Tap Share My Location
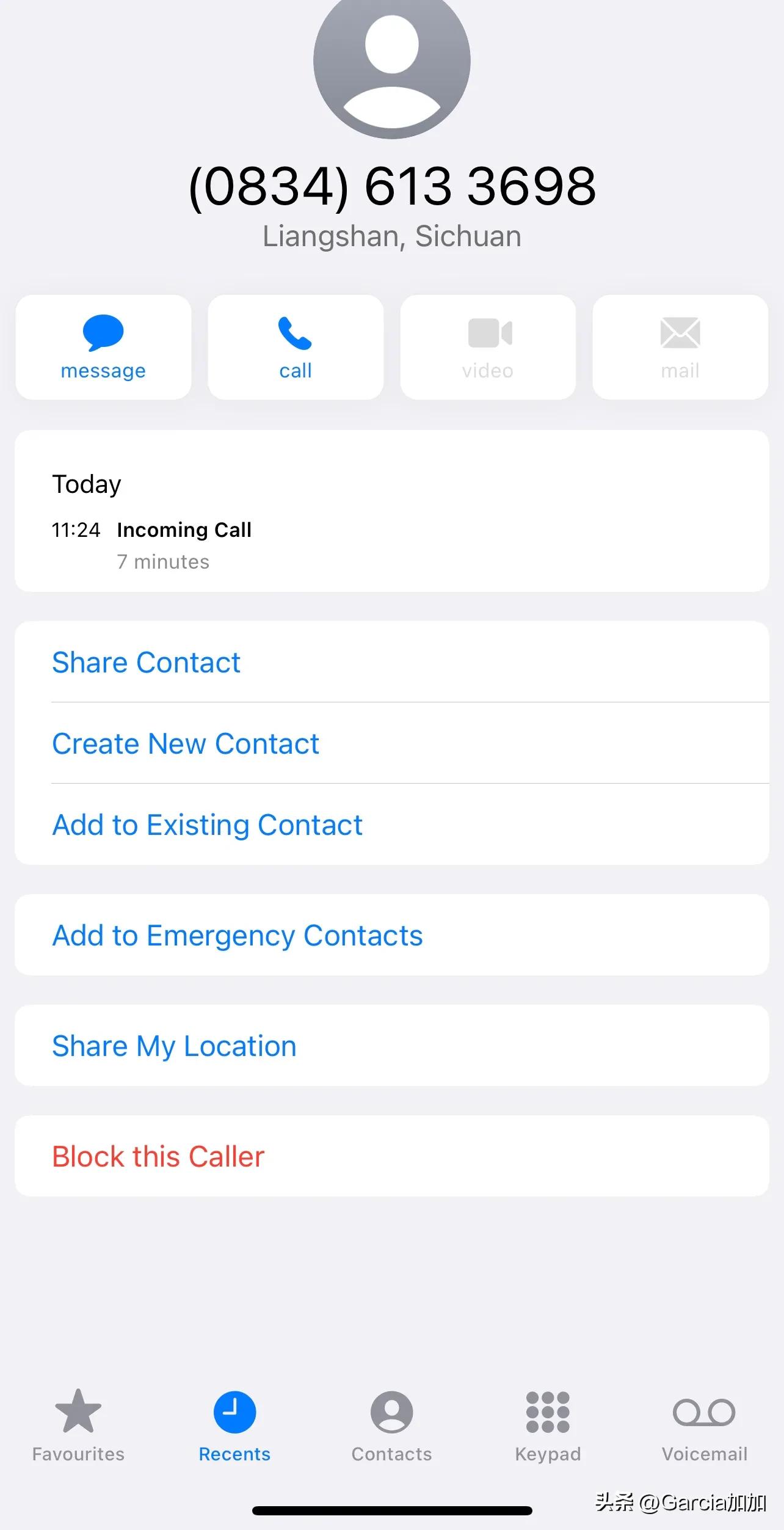The width and height of the screenshot is (784, 1530). coord(175,1046)
